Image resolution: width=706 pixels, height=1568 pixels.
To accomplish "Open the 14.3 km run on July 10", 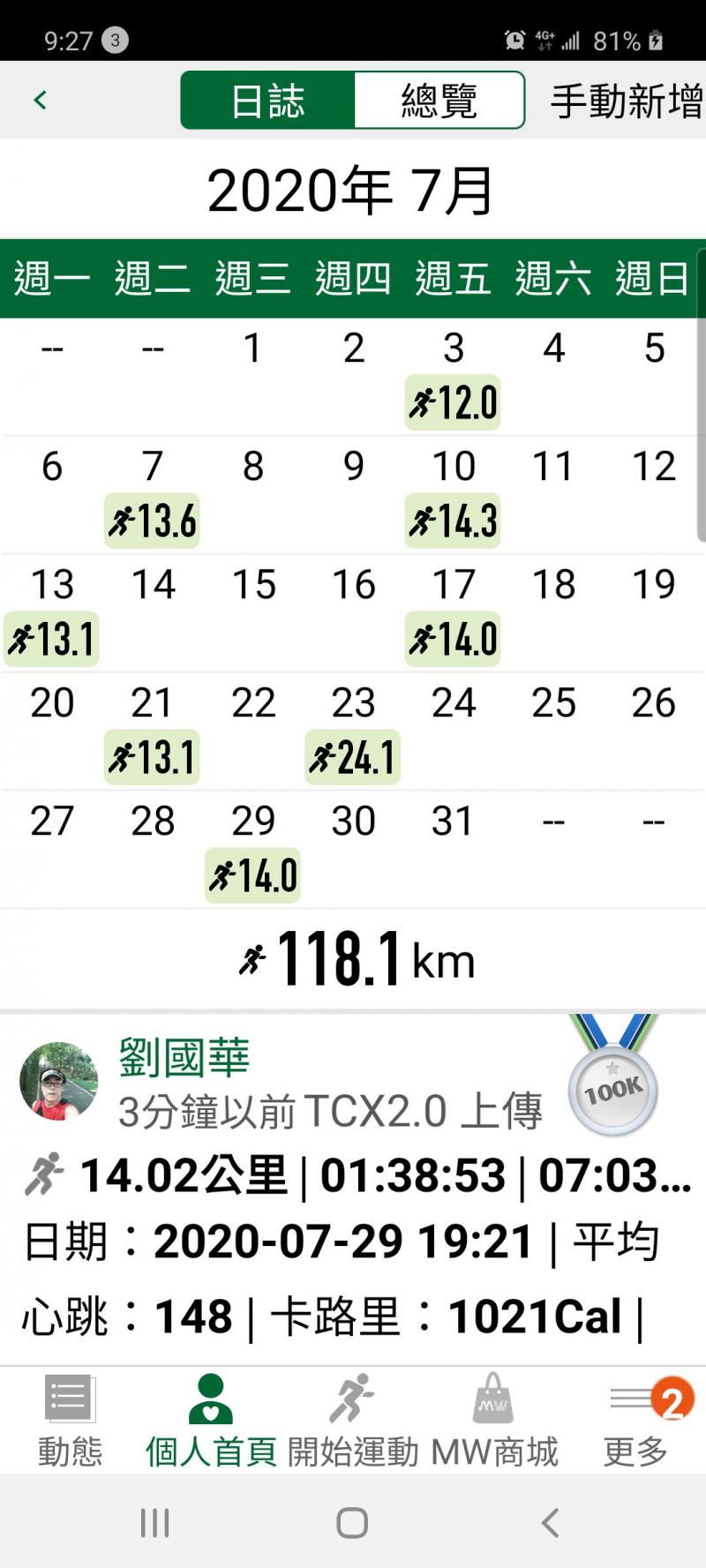I will [x=453, y=521].
